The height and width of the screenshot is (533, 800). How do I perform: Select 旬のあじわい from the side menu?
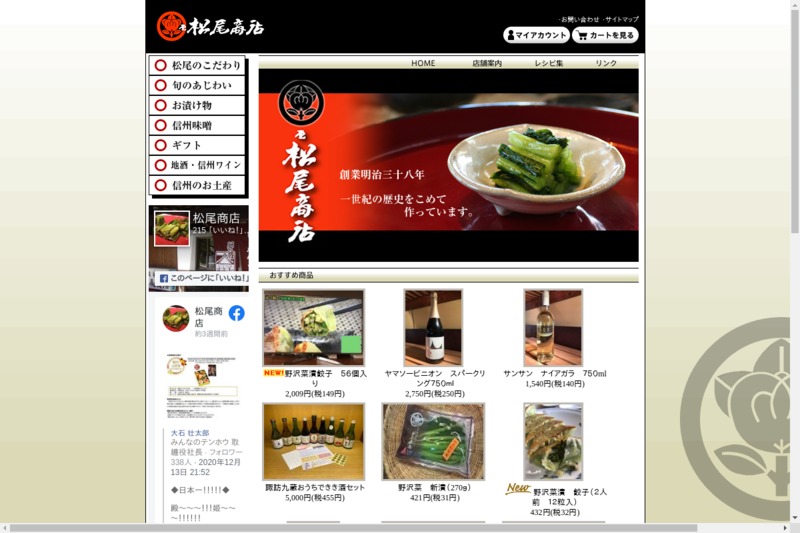pyautogui.click(x=198, y=86)
